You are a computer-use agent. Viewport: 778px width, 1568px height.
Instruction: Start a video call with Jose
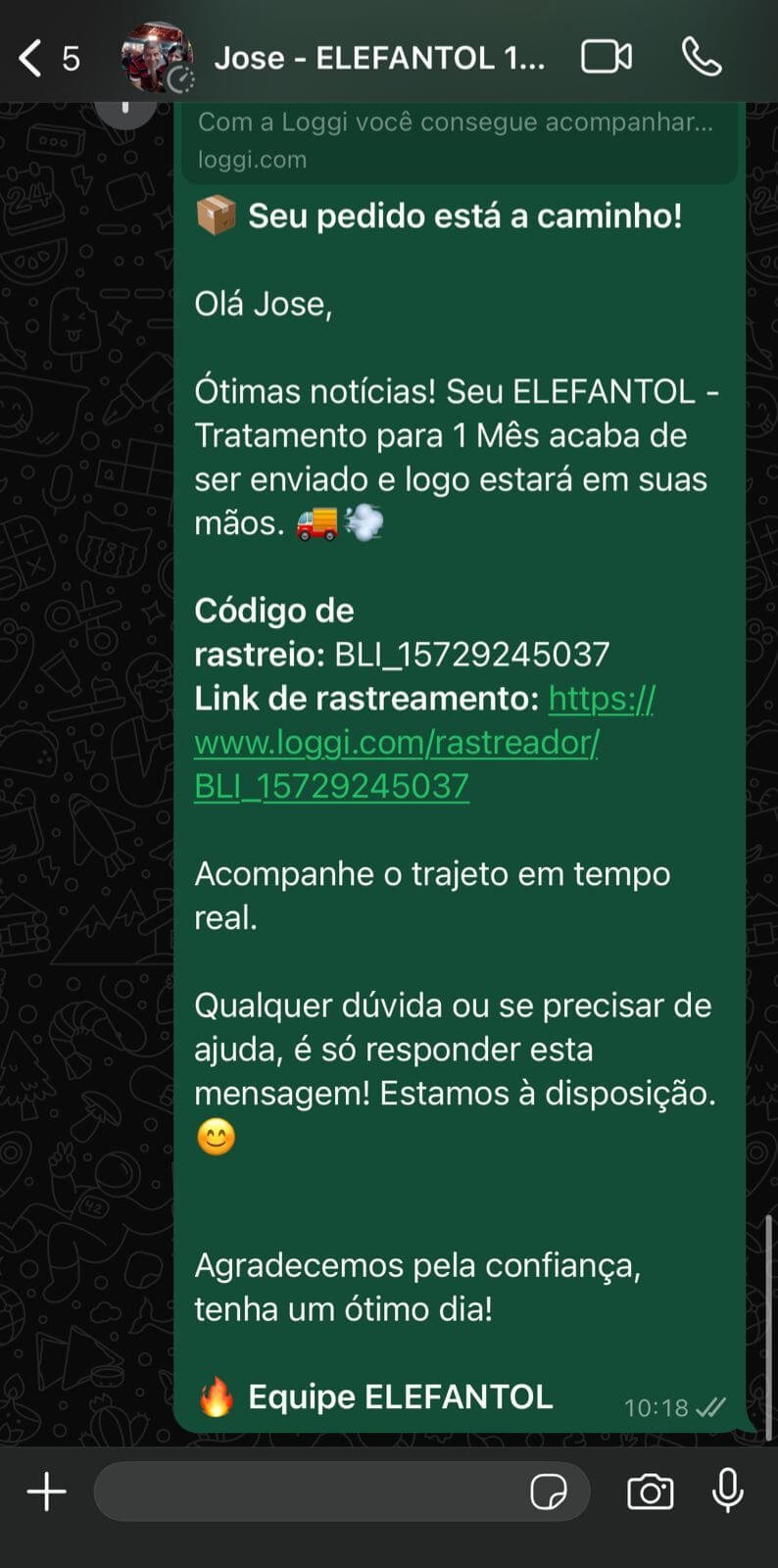pos(607,58)
